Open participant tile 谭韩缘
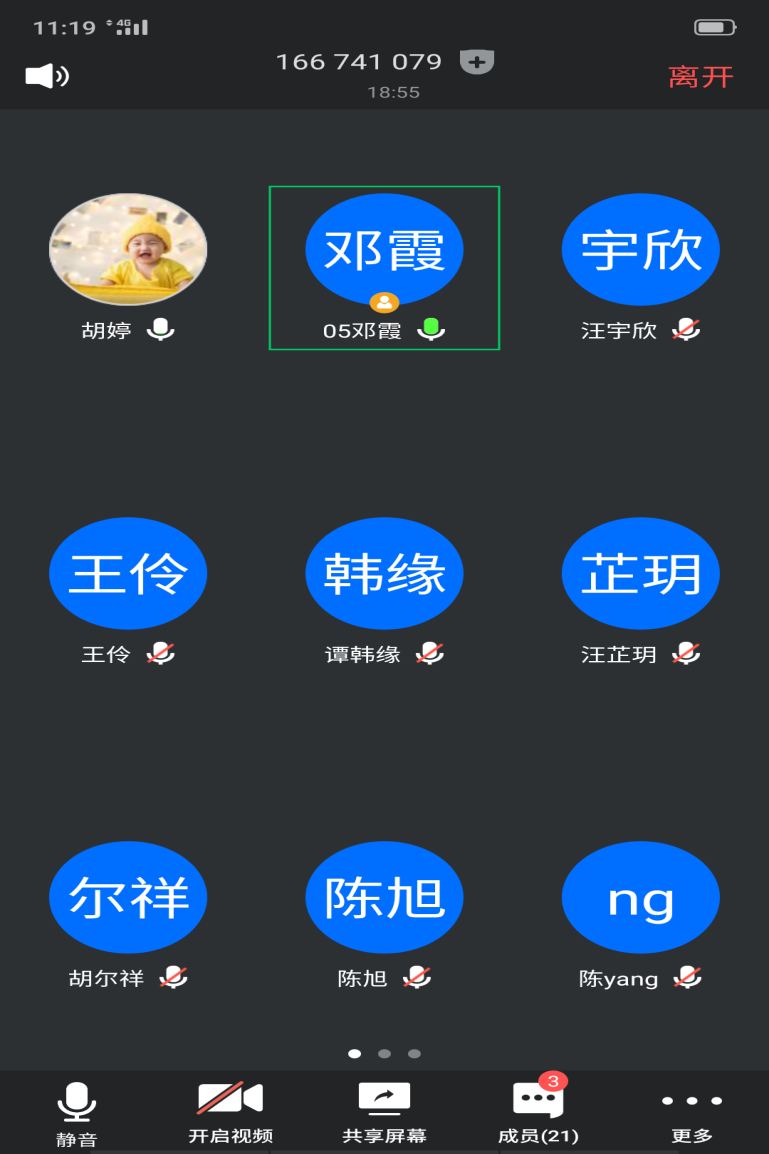769x1154 pixels. [384, 574]
